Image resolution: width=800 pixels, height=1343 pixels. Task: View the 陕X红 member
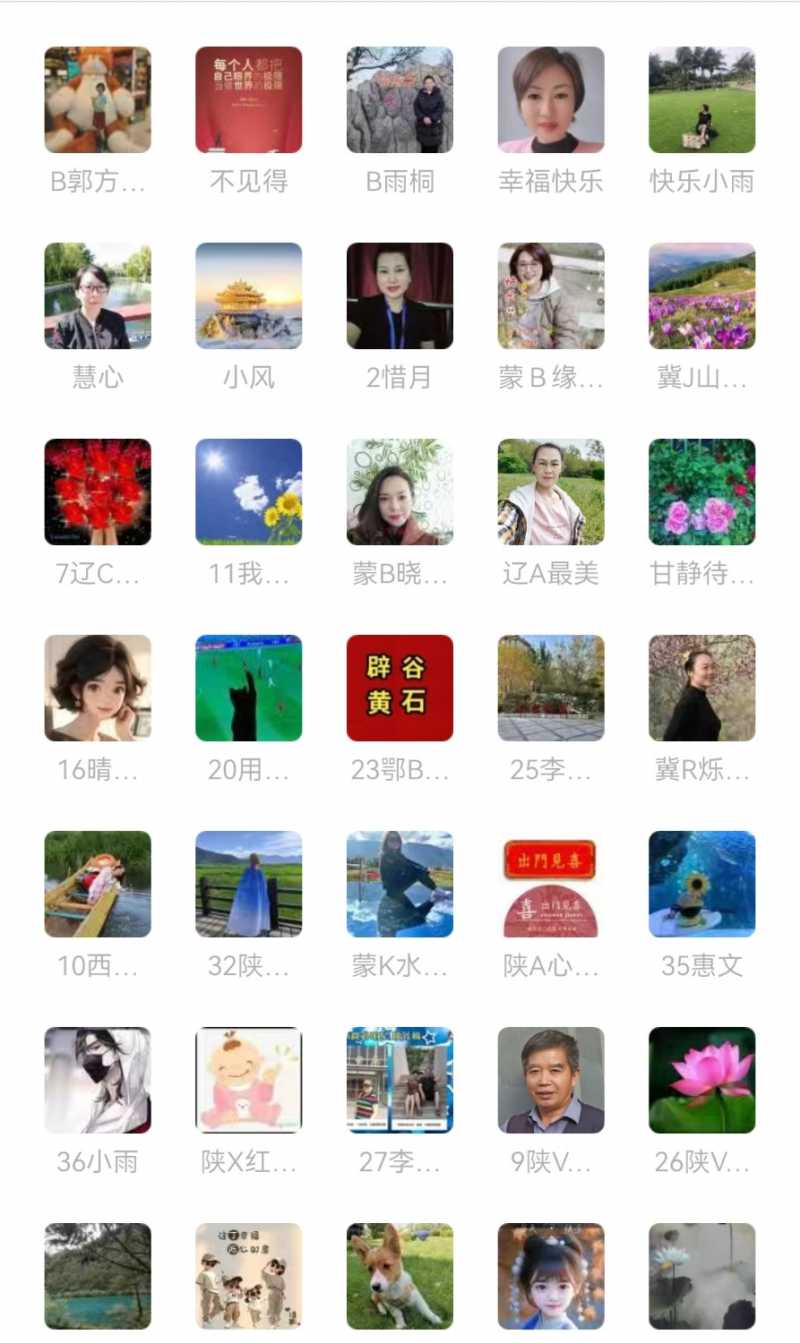click(248, 1080)
